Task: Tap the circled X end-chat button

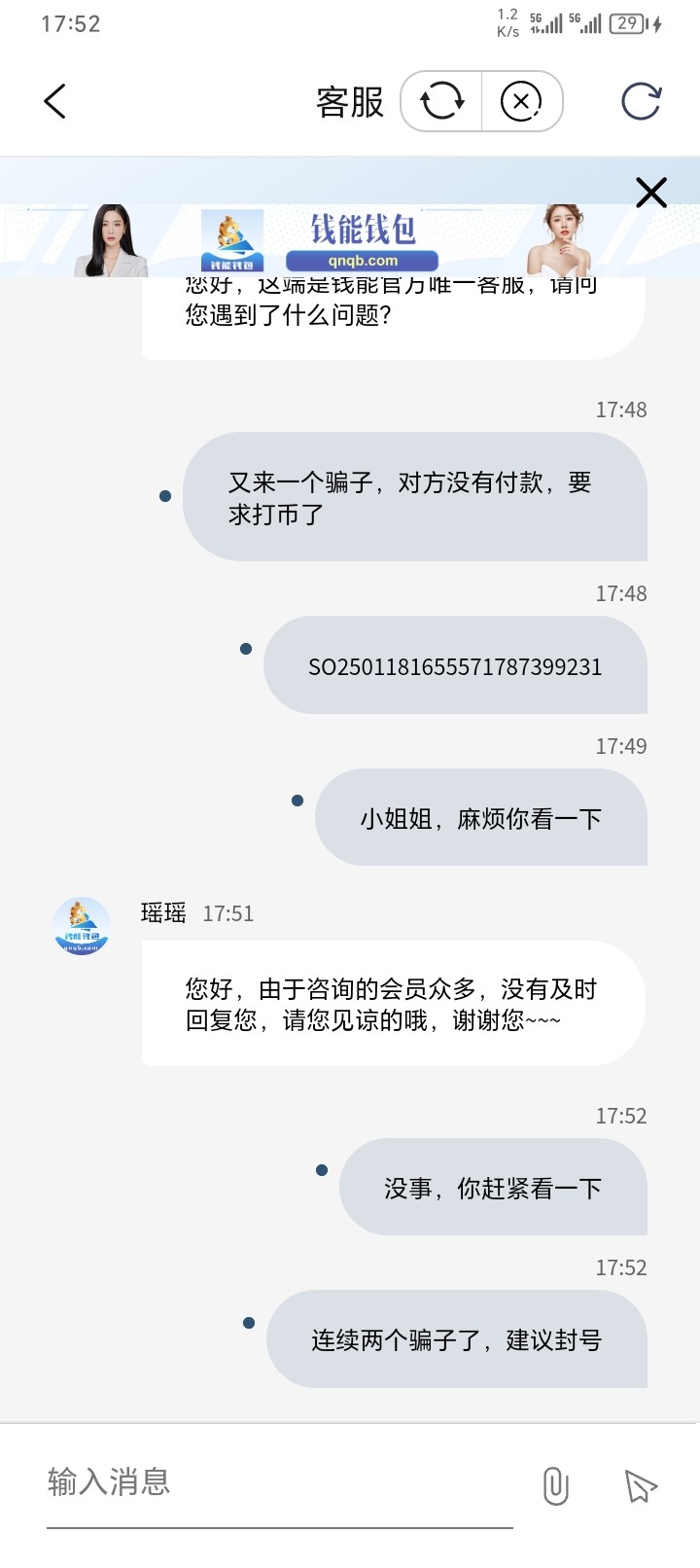Action: pos(521,101)
